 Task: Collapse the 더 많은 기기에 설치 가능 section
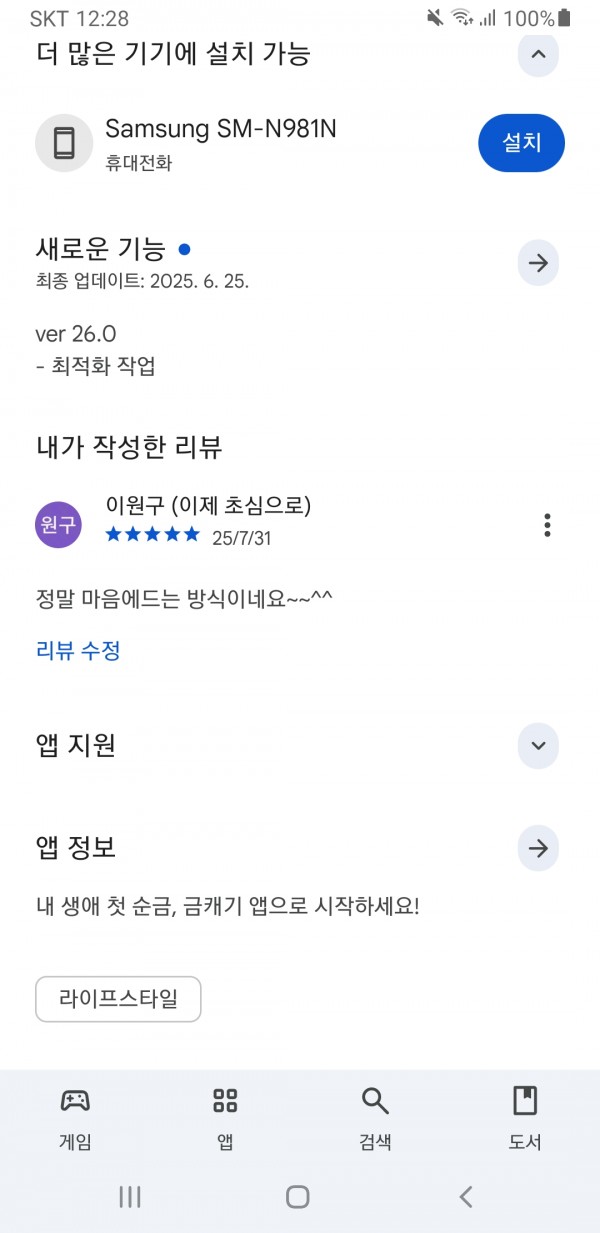click(x=538, y=54)
